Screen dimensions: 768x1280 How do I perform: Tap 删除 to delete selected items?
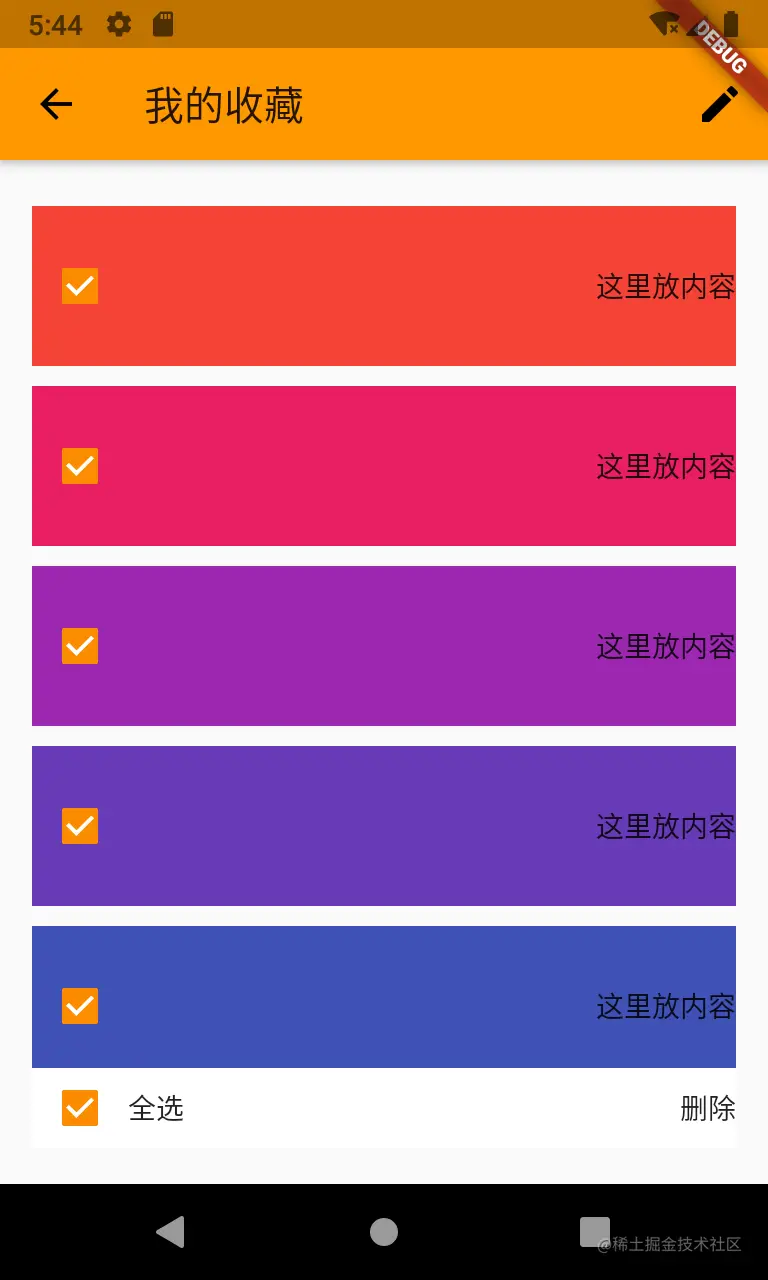click(707, 1108)
